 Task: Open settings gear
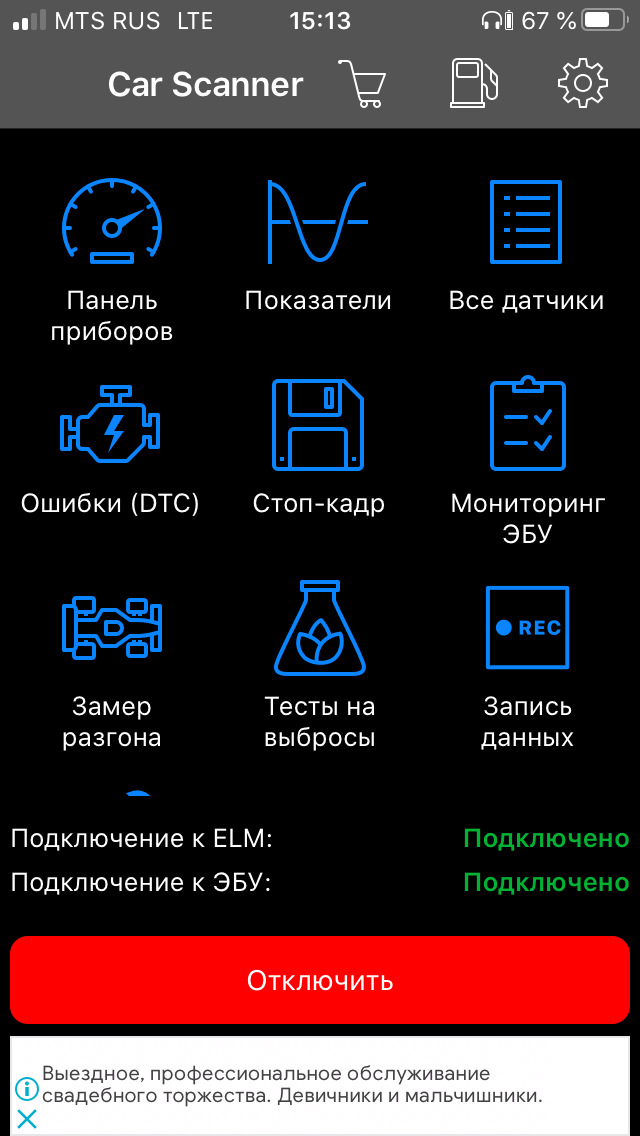582,84
